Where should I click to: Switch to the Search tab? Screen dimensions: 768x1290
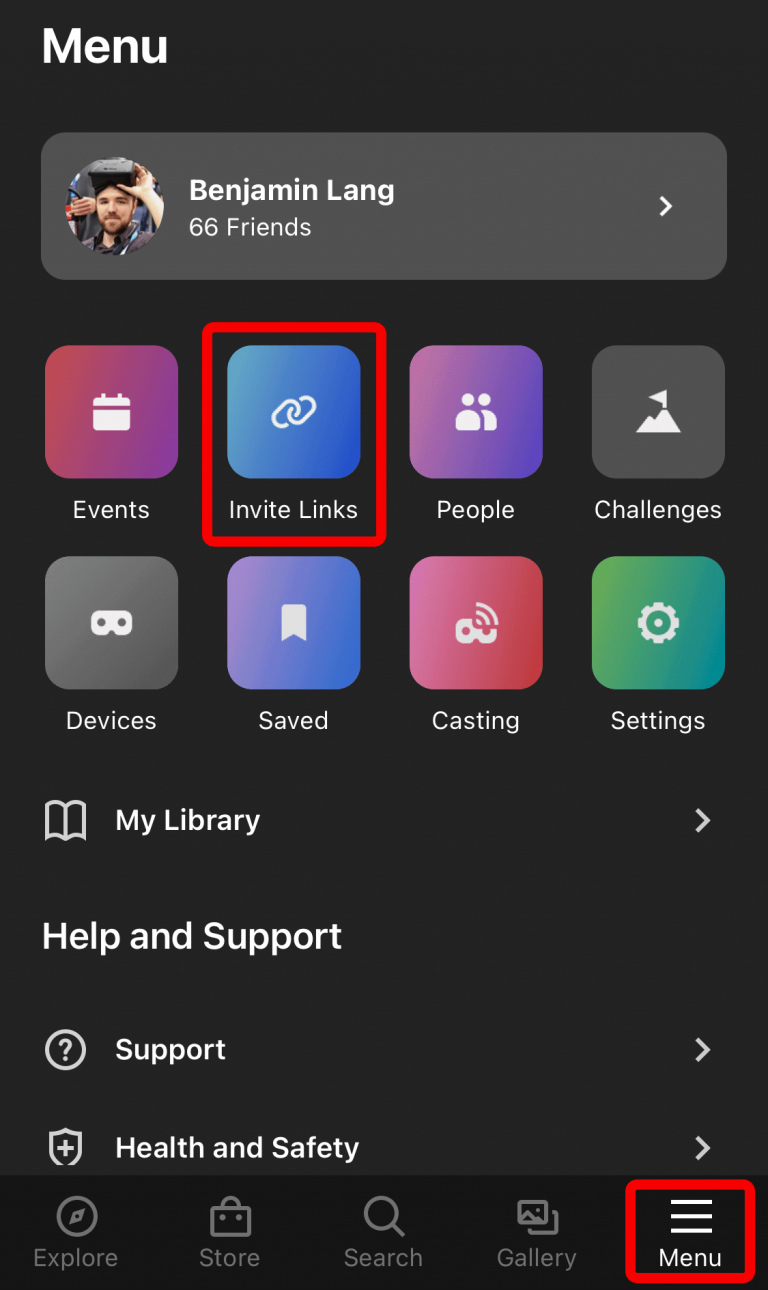tap(383, 1217)
